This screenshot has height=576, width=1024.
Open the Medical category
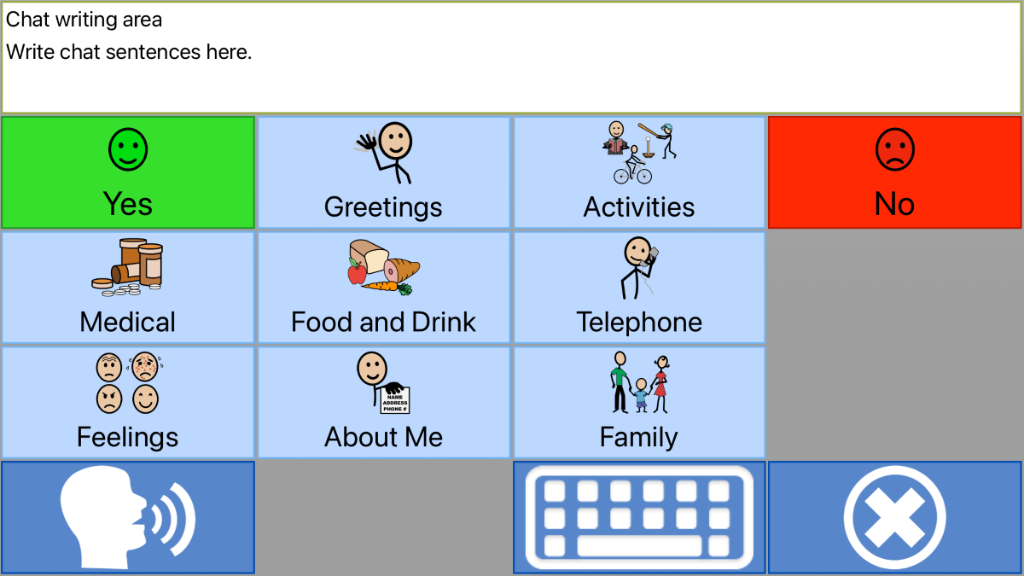tap(128, 288)
